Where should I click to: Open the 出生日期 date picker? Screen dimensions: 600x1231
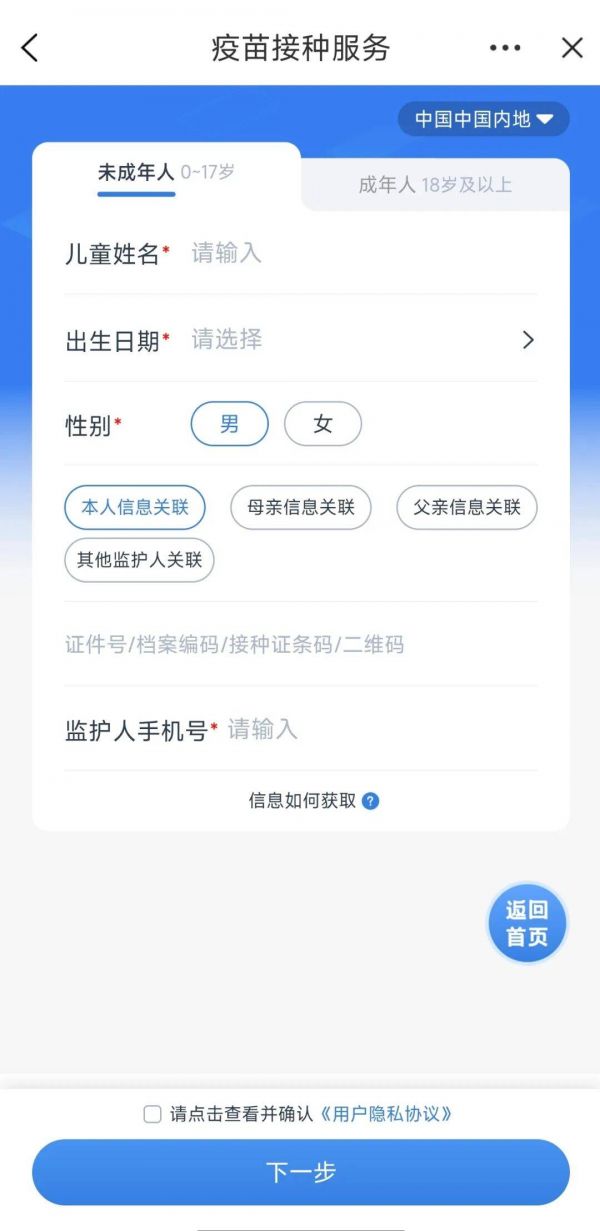point(360,340)
